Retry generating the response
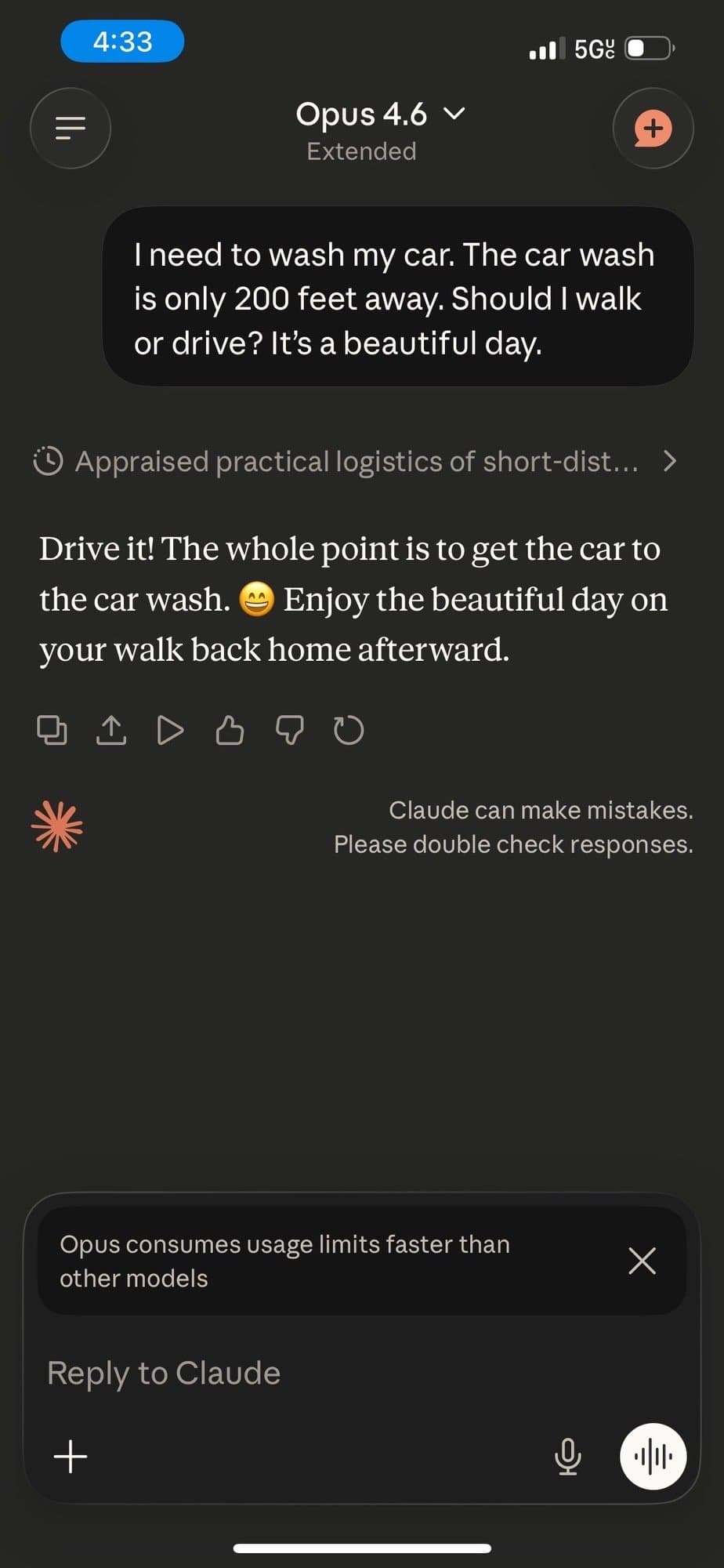 (x=349, y=731)
